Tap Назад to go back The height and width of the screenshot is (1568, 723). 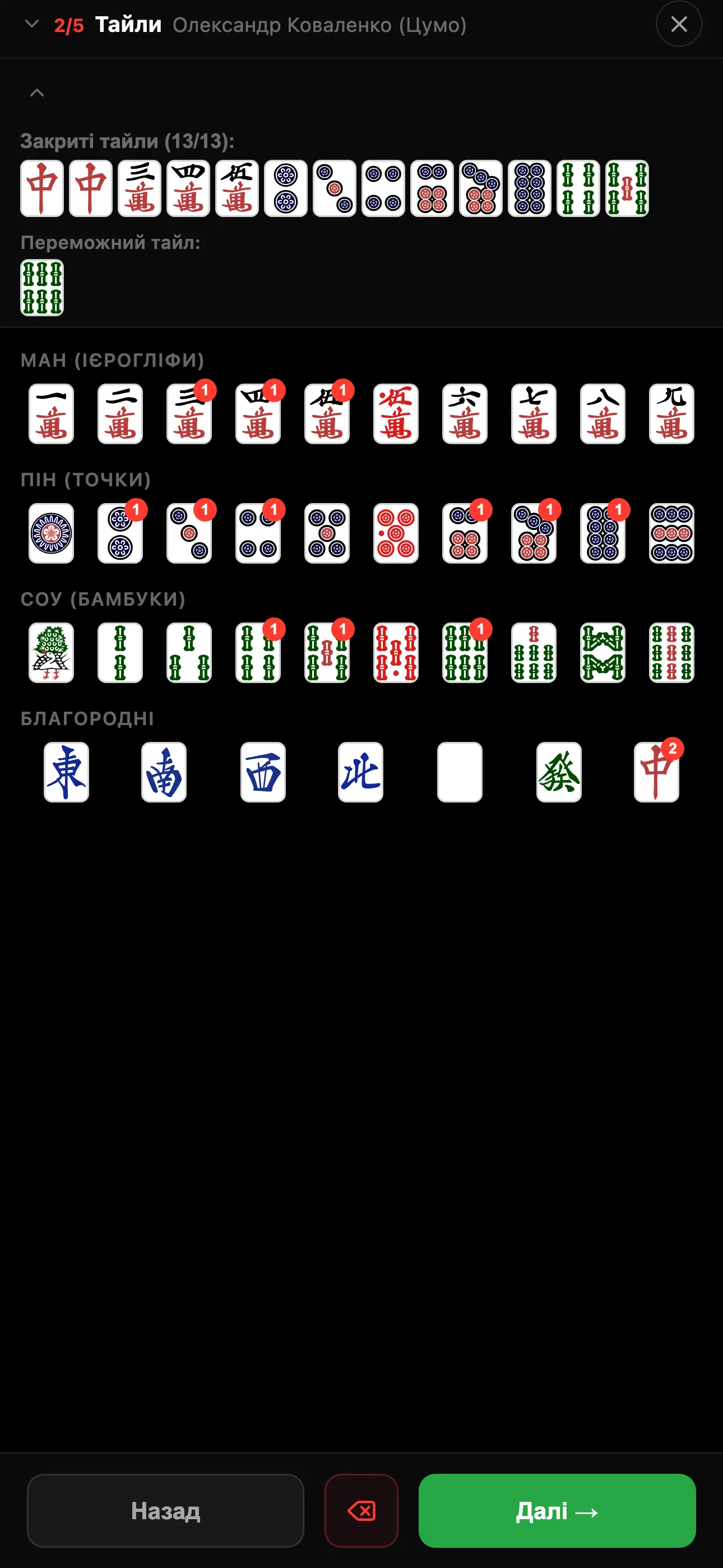tap(165, 1510)
